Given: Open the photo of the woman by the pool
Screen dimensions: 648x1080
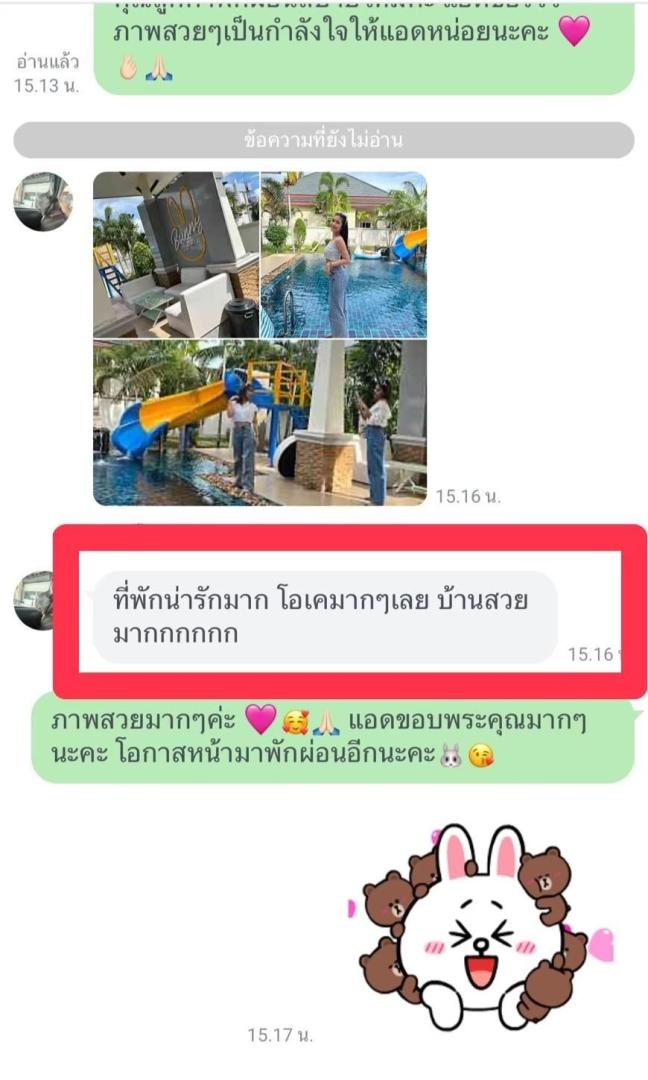Looking at the screenshot, I should (x=344, y=255).
